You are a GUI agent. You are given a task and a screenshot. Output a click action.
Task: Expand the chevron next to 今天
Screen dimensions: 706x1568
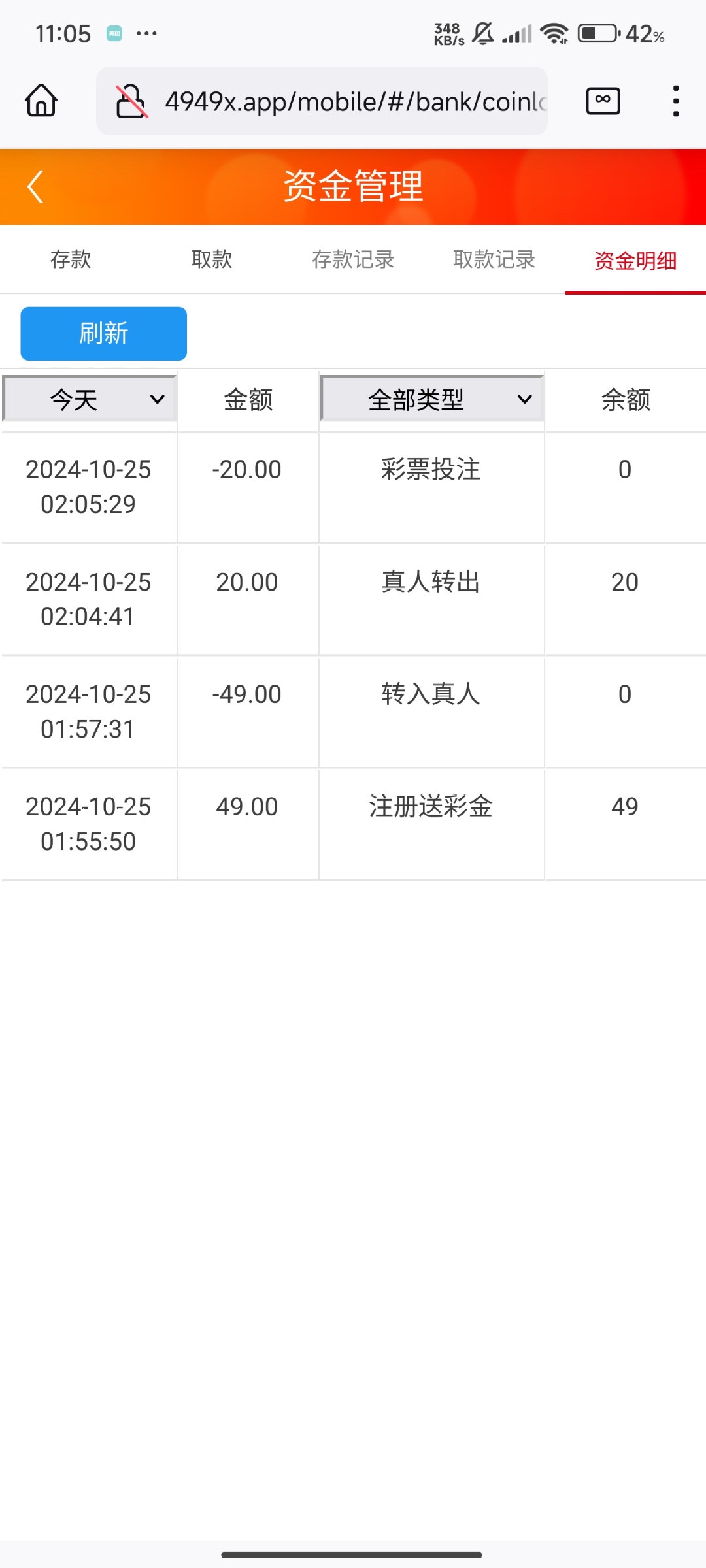[157, 399]
